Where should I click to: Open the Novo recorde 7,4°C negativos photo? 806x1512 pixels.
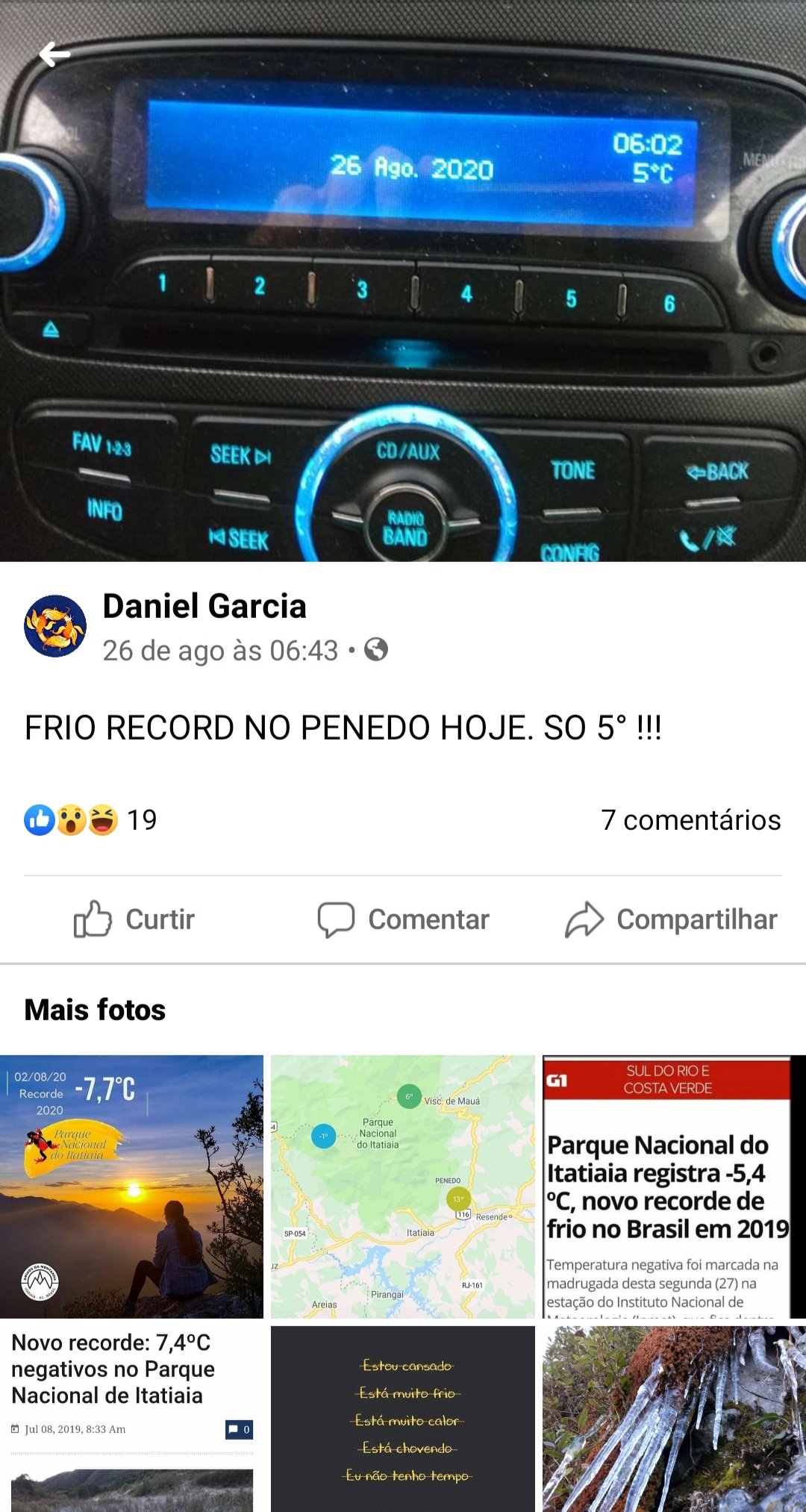(131, 1419)
